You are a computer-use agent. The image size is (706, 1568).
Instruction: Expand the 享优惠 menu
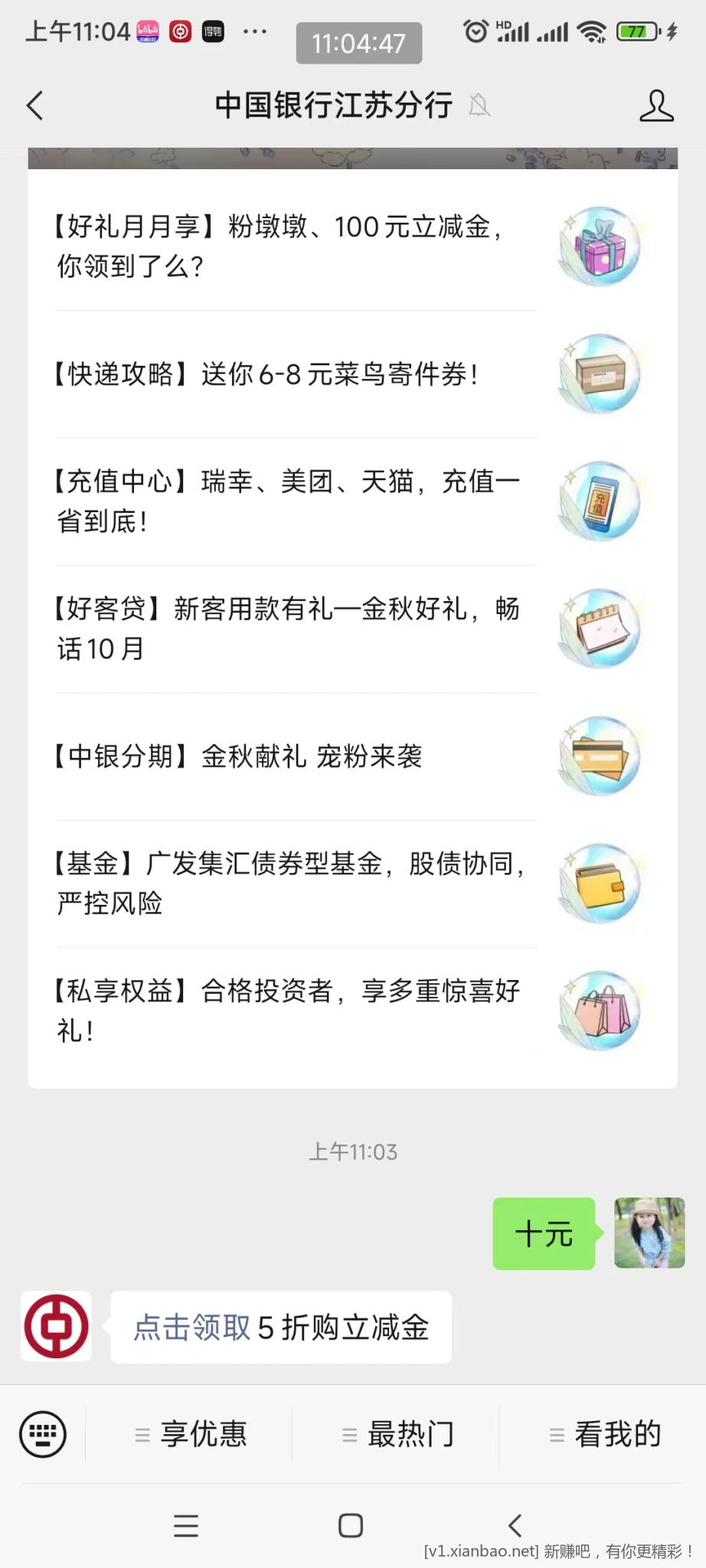[191, 1434]
